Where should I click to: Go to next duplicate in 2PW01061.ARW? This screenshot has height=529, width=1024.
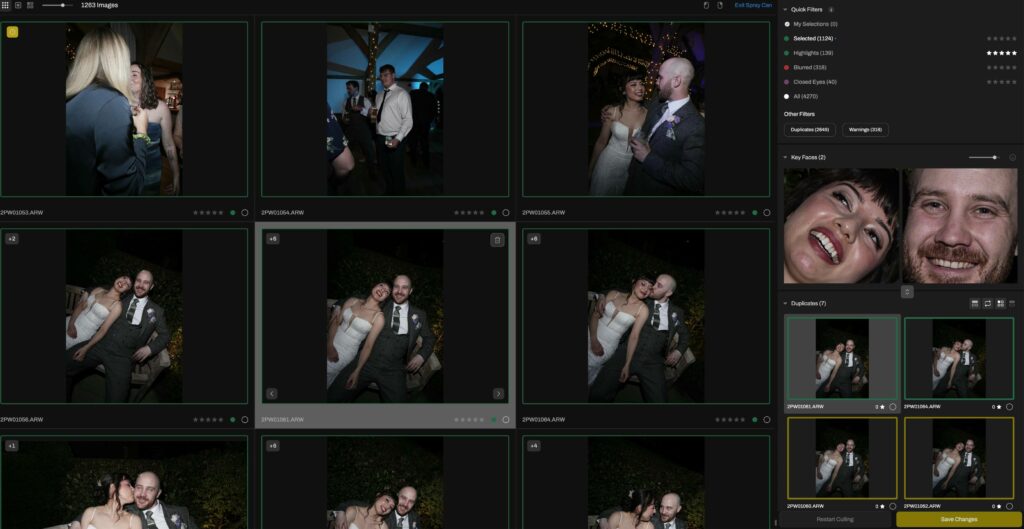tap(498, 393)
